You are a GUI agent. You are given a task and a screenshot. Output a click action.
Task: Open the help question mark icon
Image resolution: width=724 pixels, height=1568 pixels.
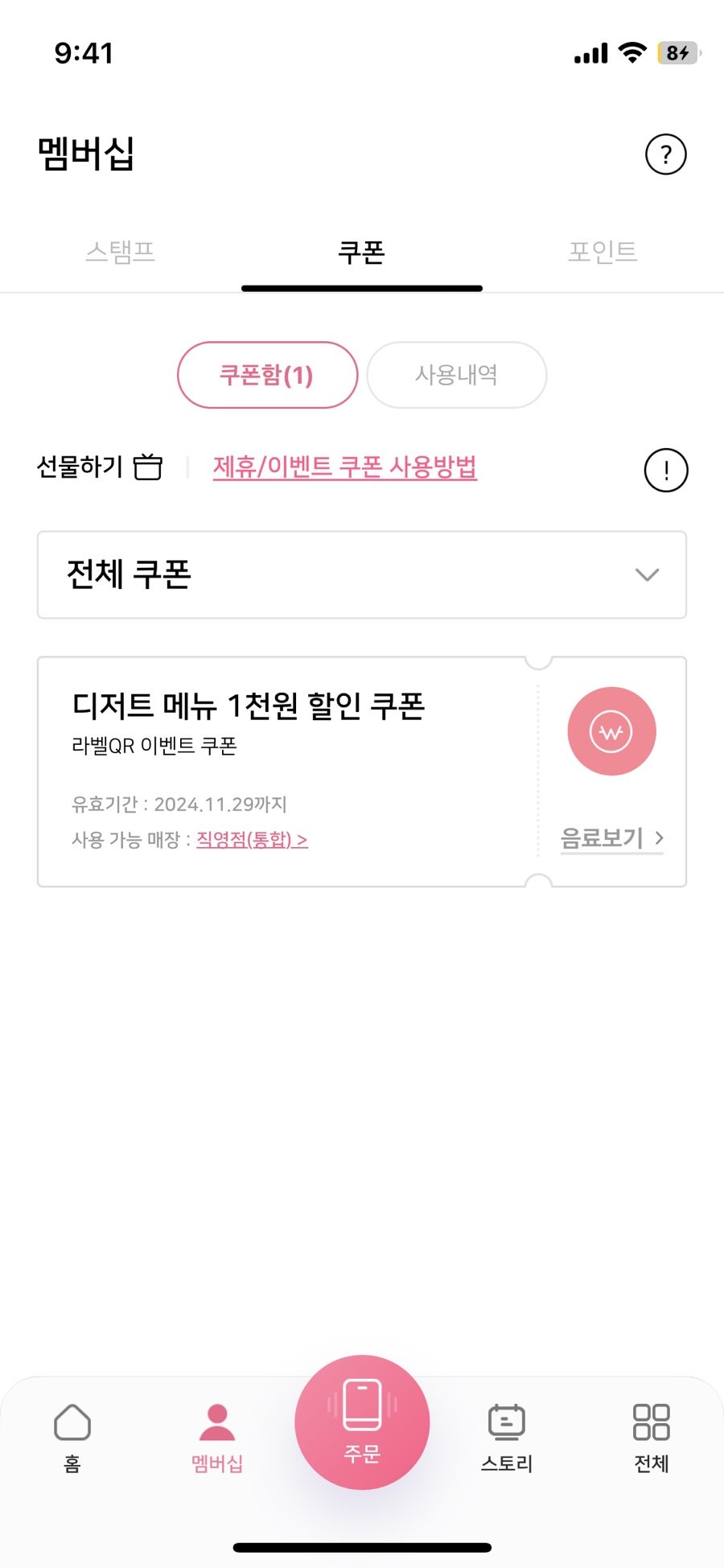pos(665,154)
